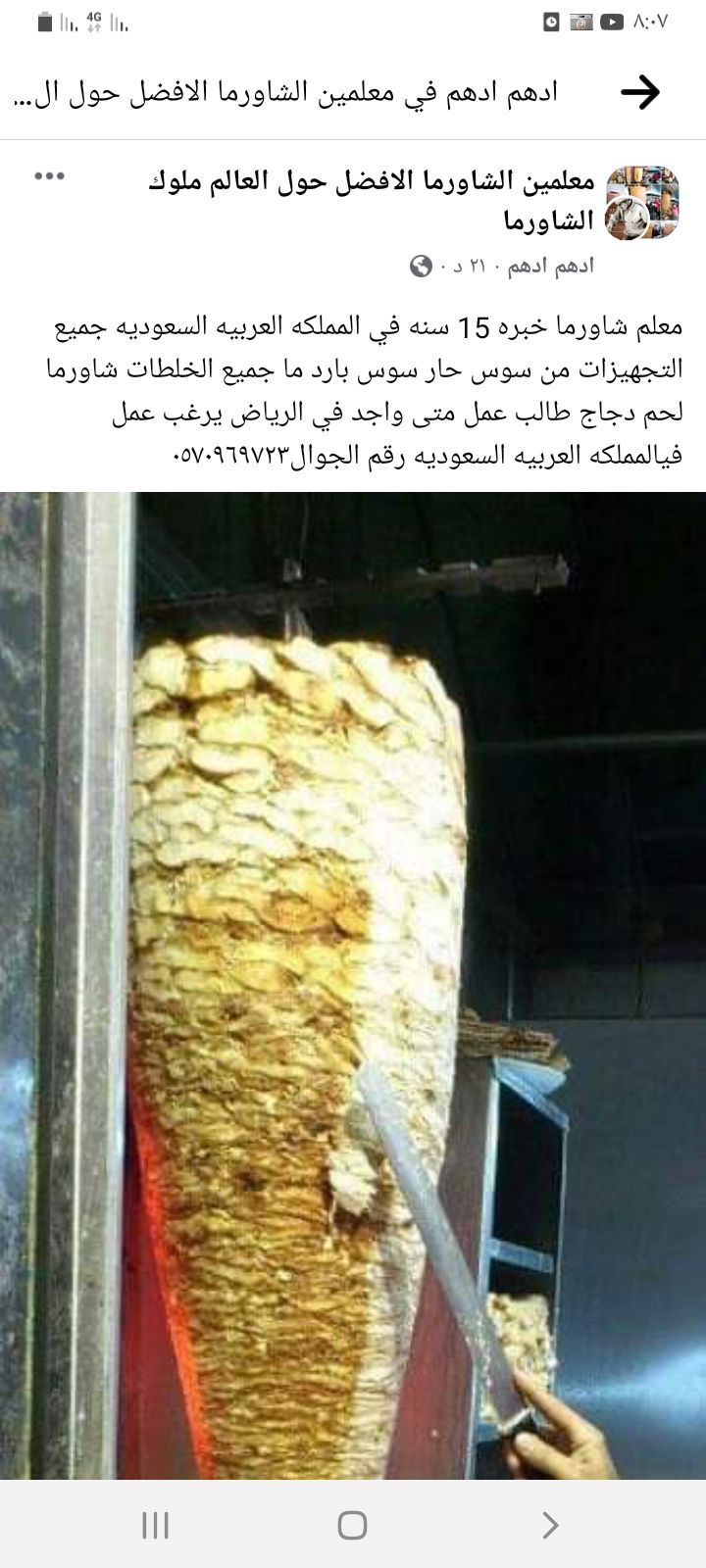This screenshot has width=706, height=1568.
Task: Open the group profile picture
Action: tap(643, 203)
